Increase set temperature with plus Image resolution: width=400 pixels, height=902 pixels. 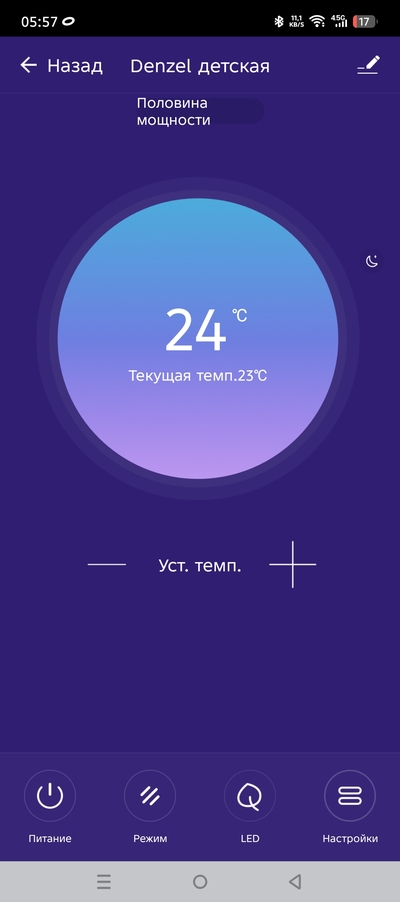pyautogui.click(x=292, y=564)
